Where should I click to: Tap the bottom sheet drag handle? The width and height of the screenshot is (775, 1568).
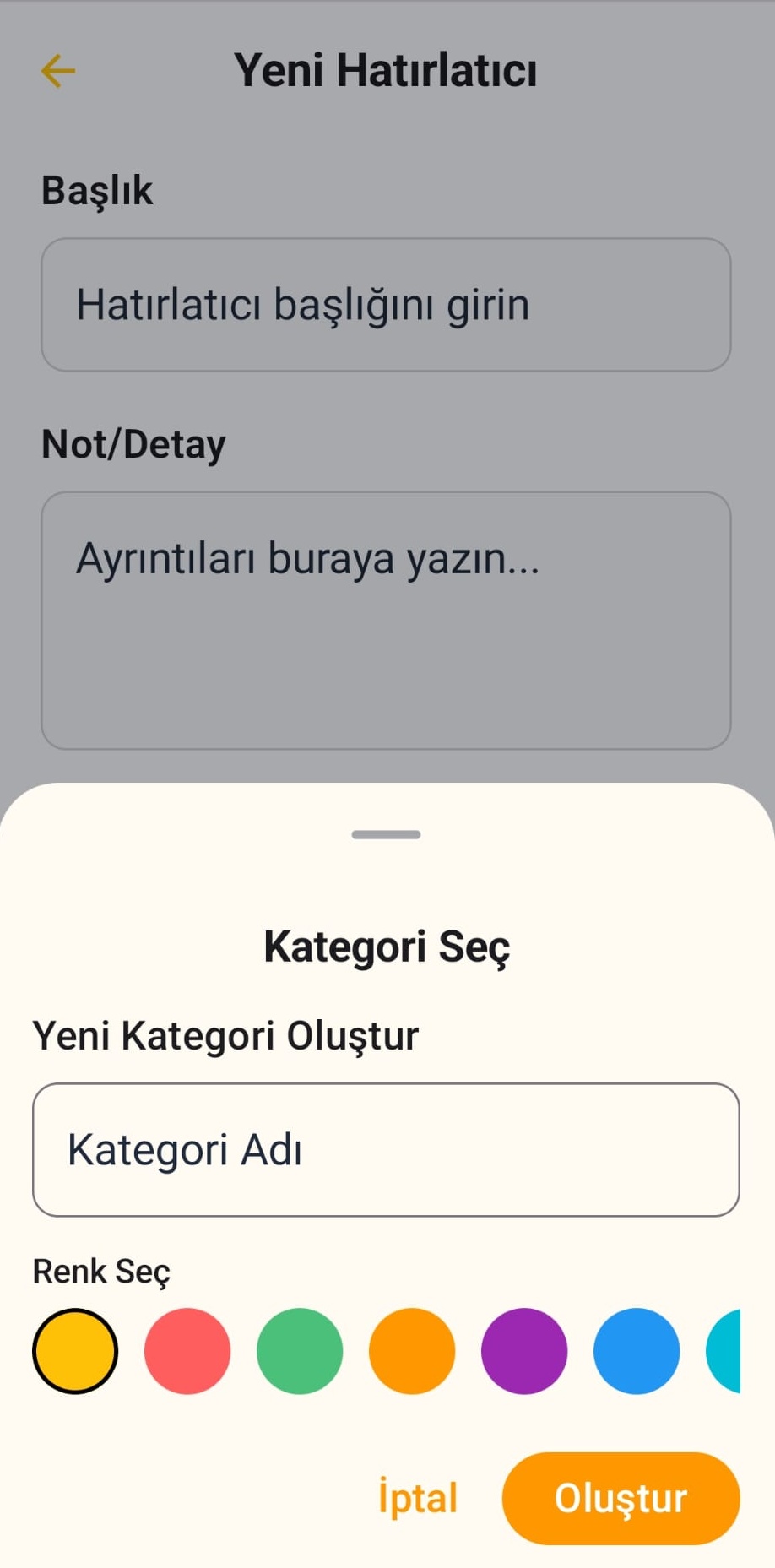[386, 833]
